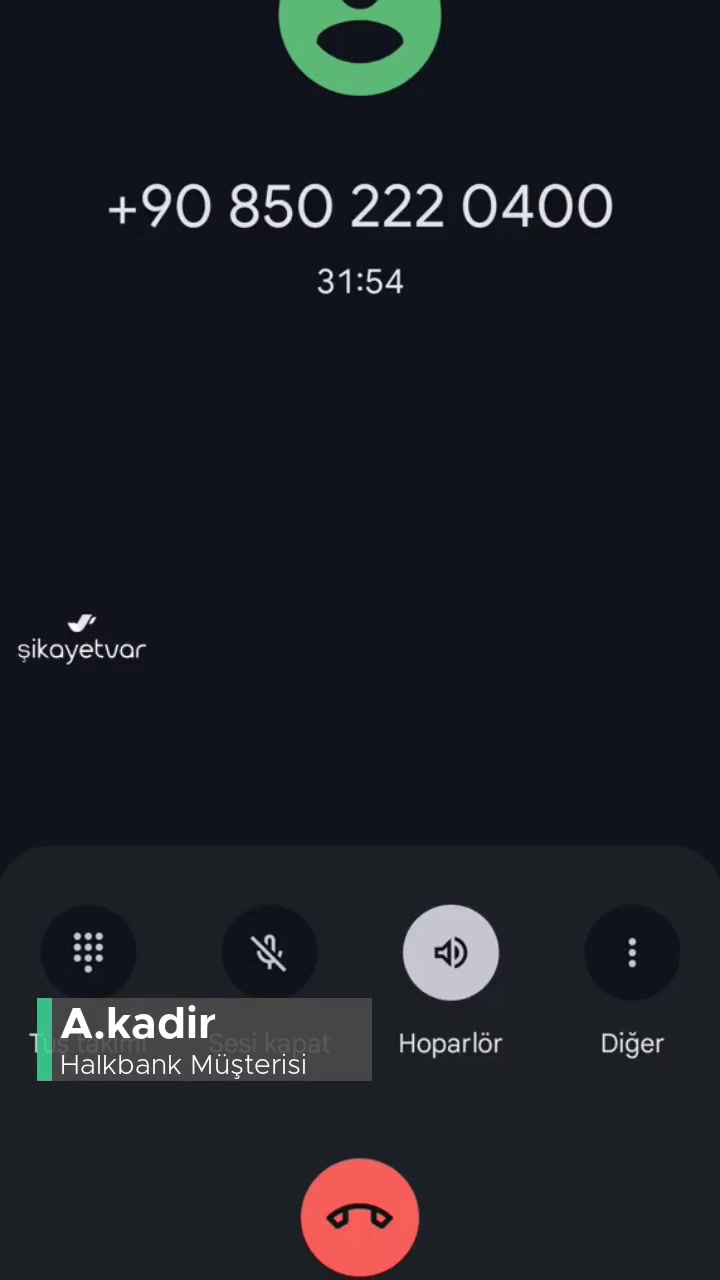Viewport: 720px width, 1280px height.
Task: Expand additional call options under Diğer
Action: click(632, 951)
